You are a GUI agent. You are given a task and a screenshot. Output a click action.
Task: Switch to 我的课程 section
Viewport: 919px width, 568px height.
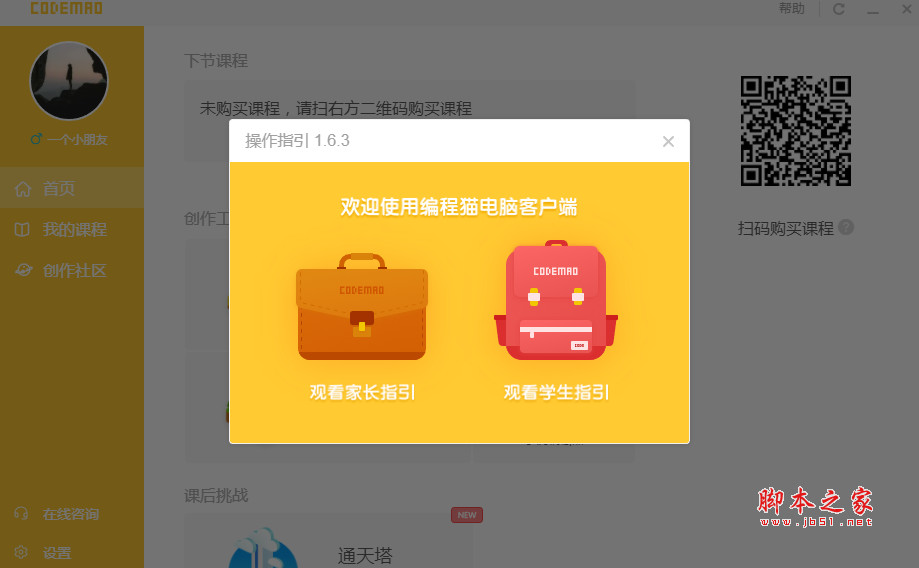coord(73,230)
